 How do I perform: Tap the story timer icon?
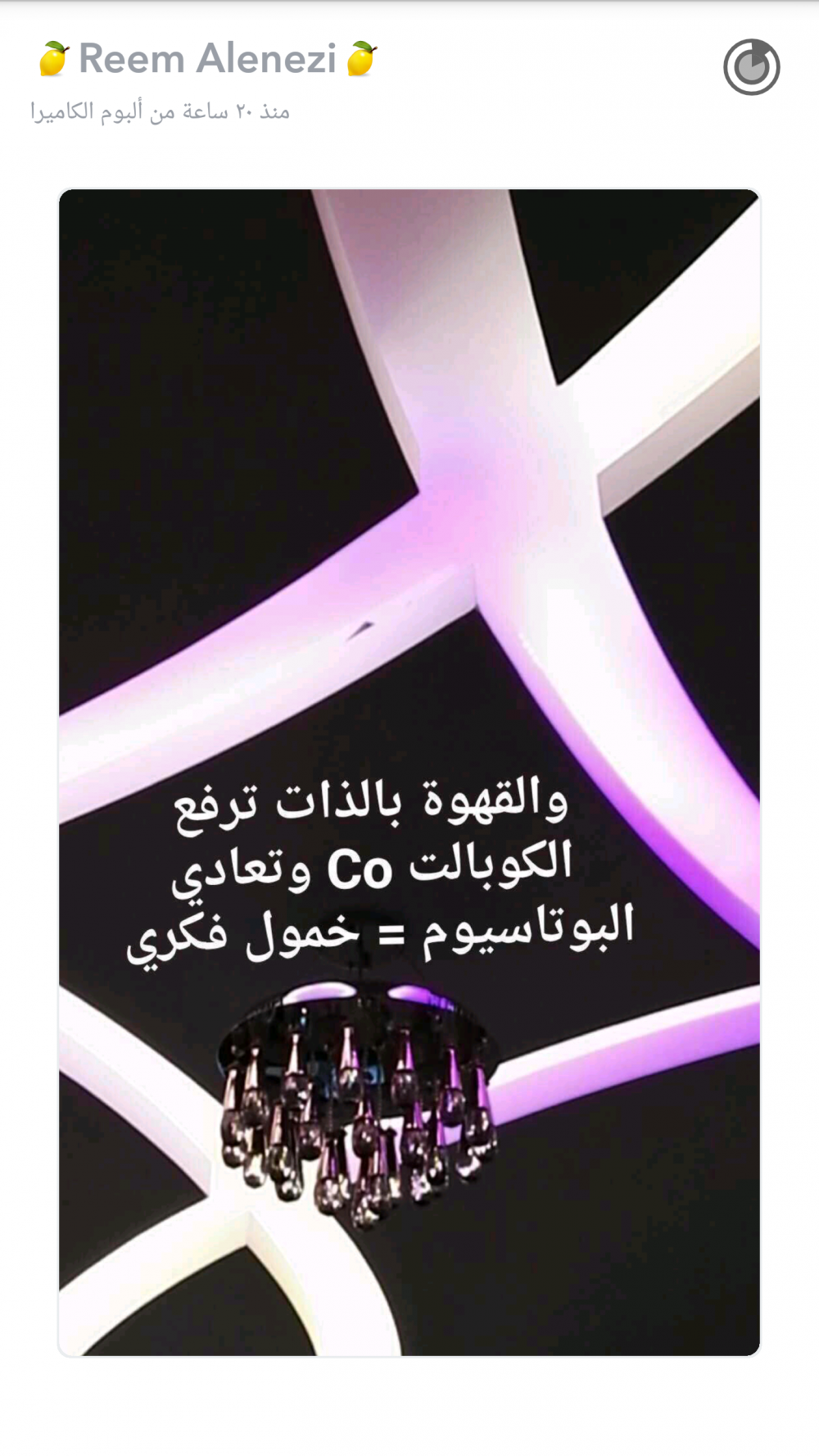point(751,67)
